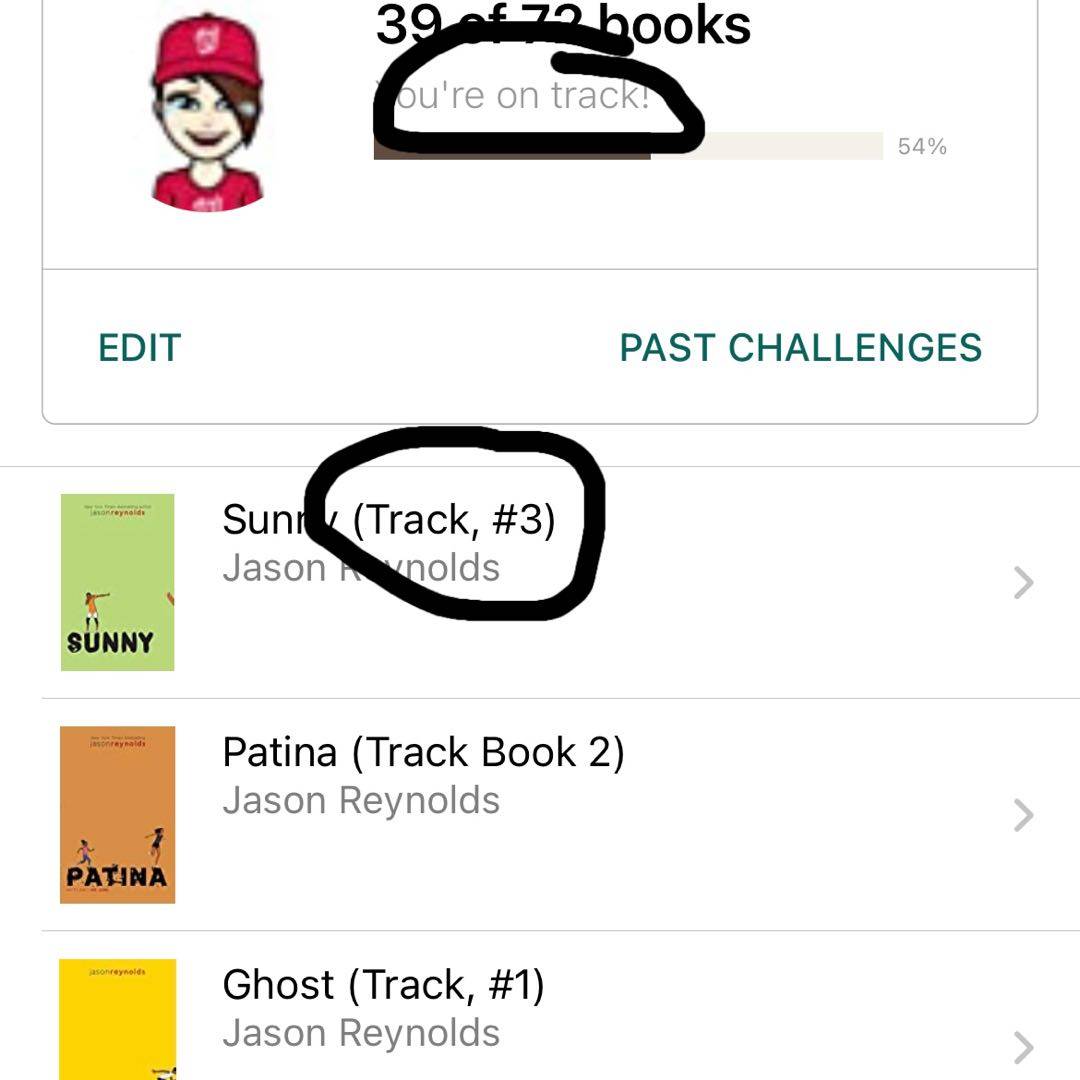Open PAST CHALLENGES
The height and width of the screenshot is (1080, 1080).
point(800,348)
